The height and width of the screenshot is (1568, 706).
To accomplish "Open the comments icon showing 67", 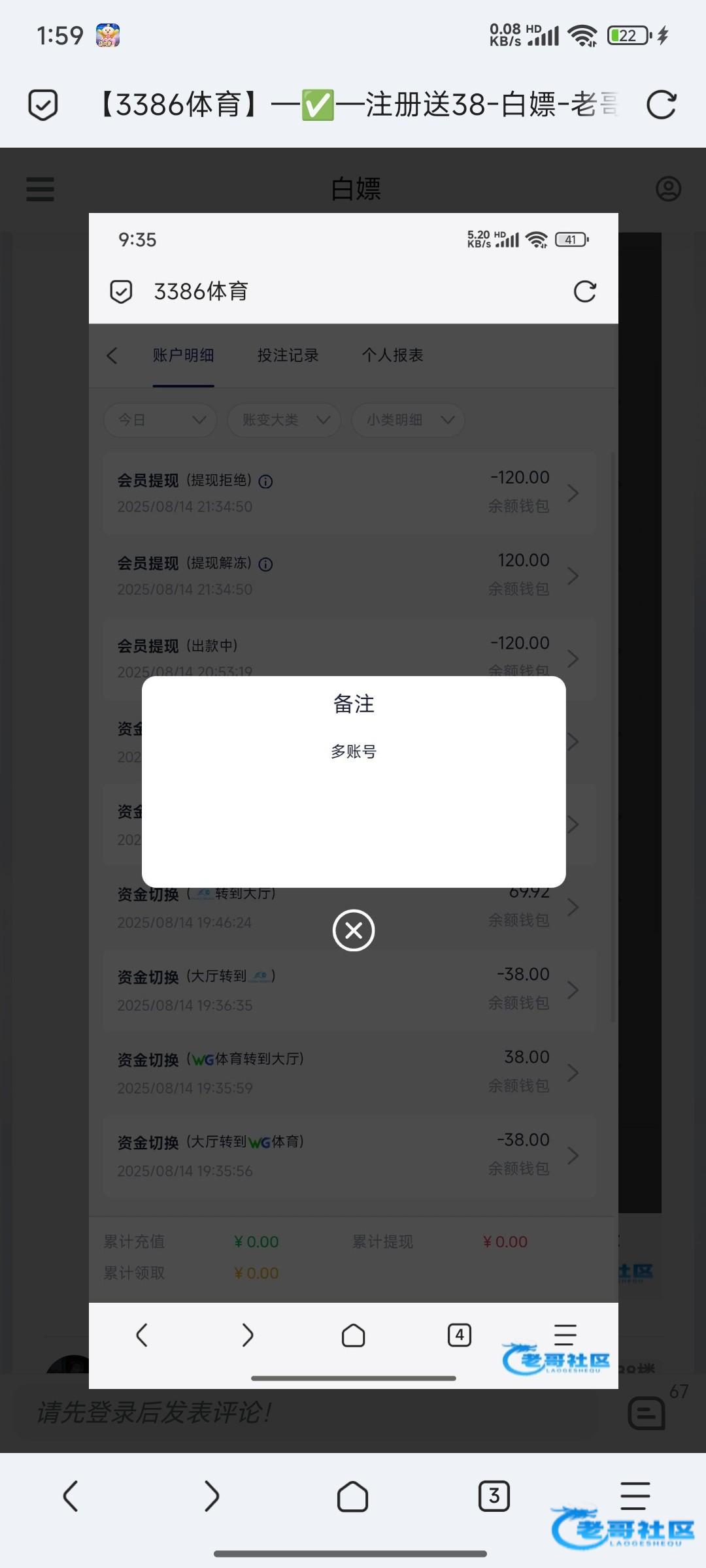I will coord(647,1414).
